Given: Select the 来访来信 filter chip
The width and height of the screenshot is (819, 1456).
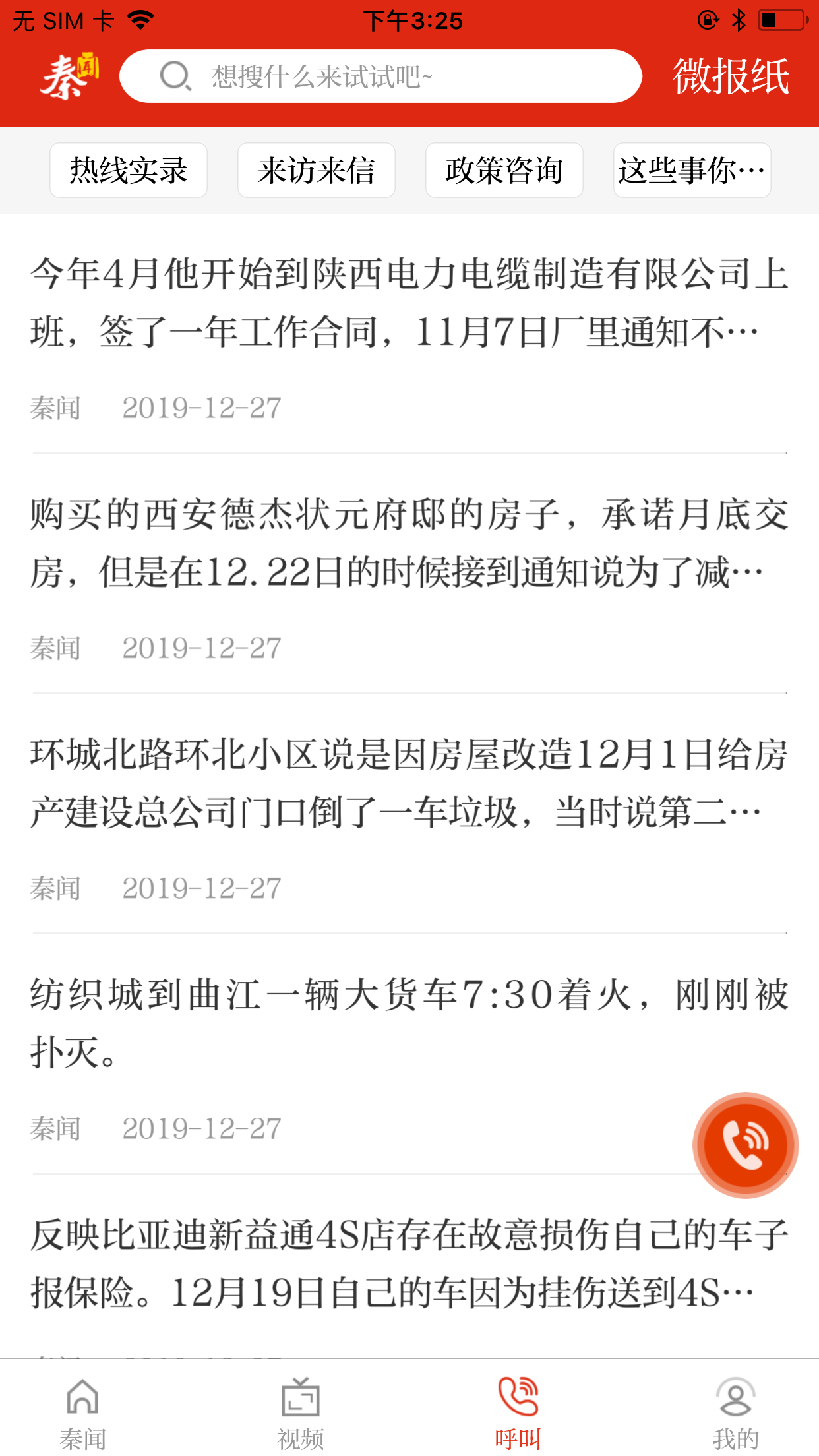Looking at the screenshot, I should pyautogui.click(x=316, y=170).
